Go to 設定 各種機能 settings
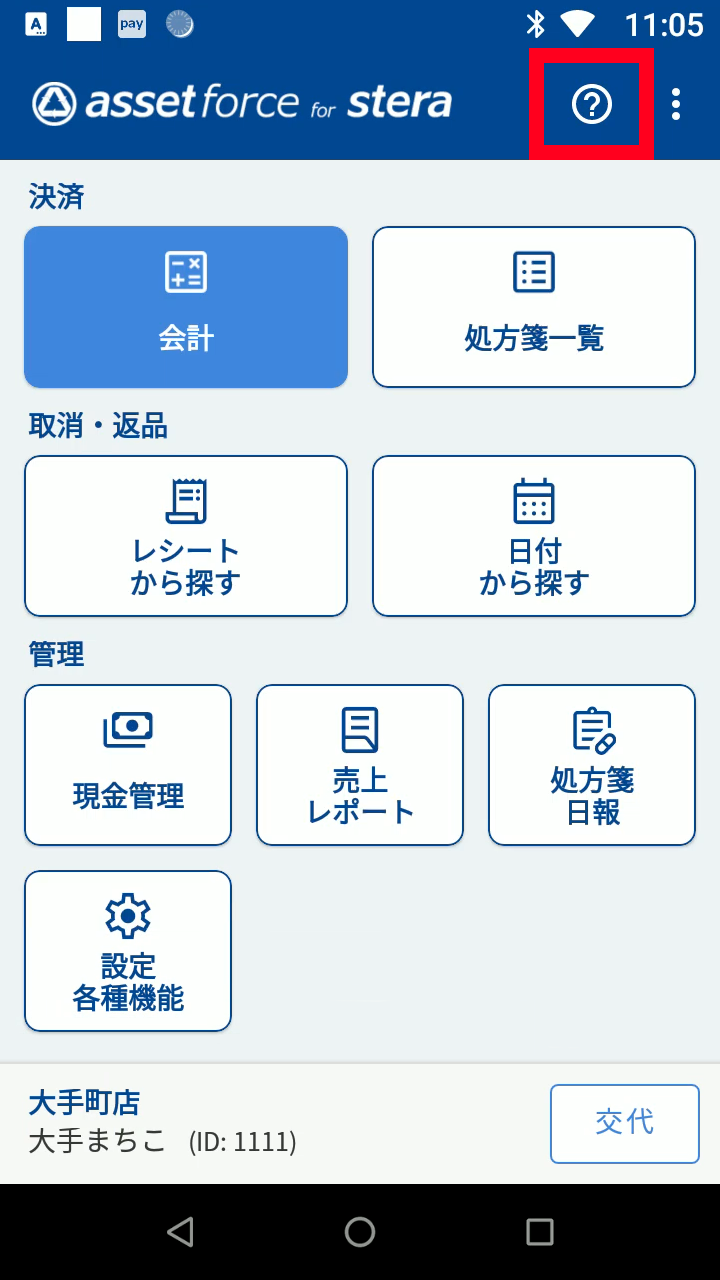The image size is (720, 1280). (x=128, y=951)
